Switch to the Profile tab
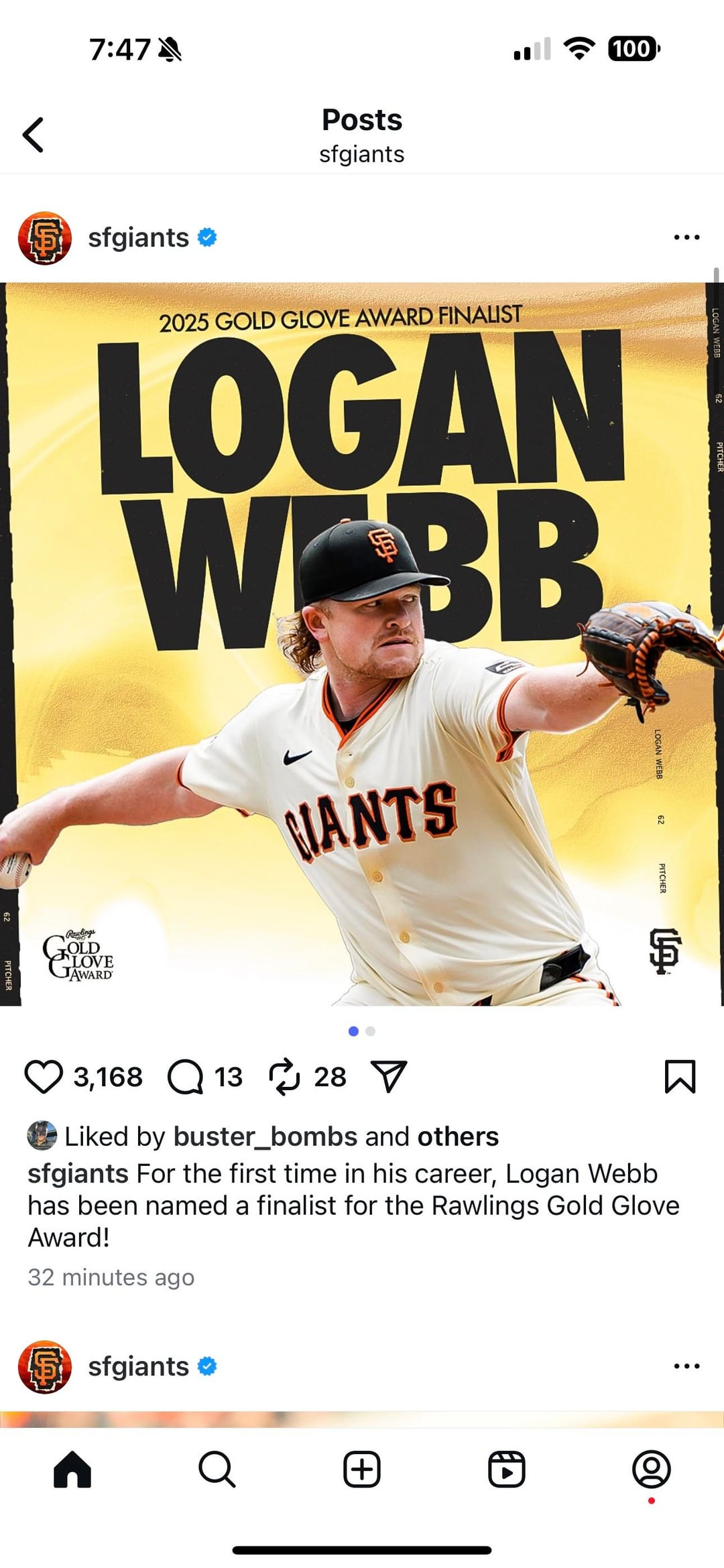Viewport: 724px width, 1568px height. coord(651,1469)
